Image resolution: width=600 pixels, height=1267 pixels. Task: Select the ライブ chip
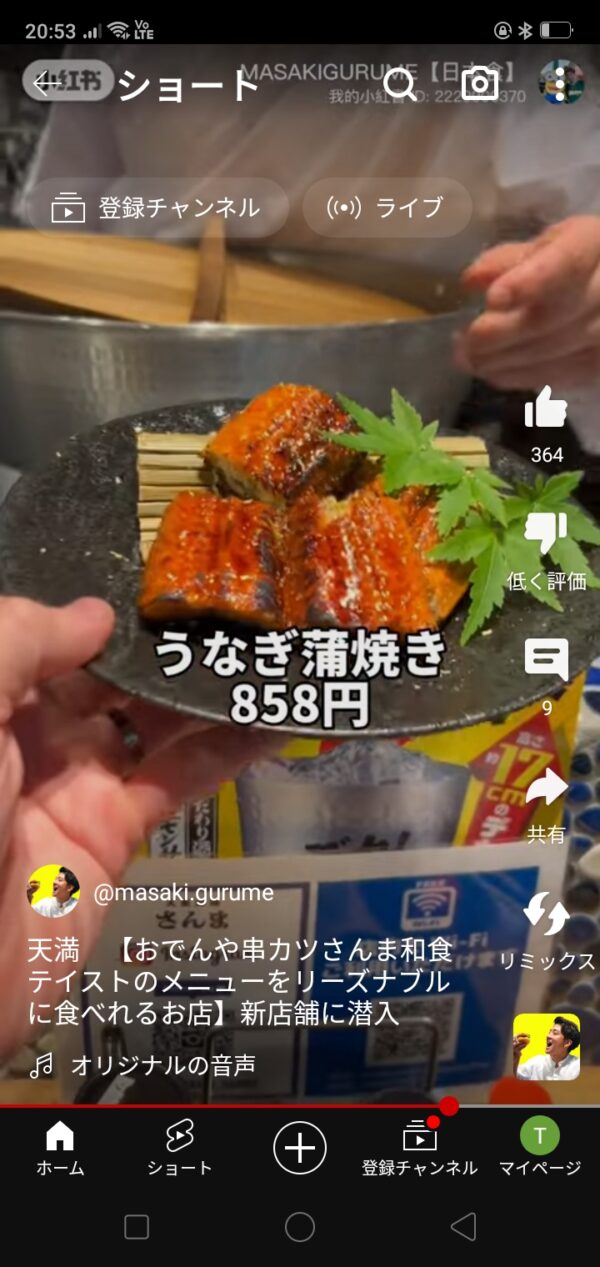[x=387, y=208]
